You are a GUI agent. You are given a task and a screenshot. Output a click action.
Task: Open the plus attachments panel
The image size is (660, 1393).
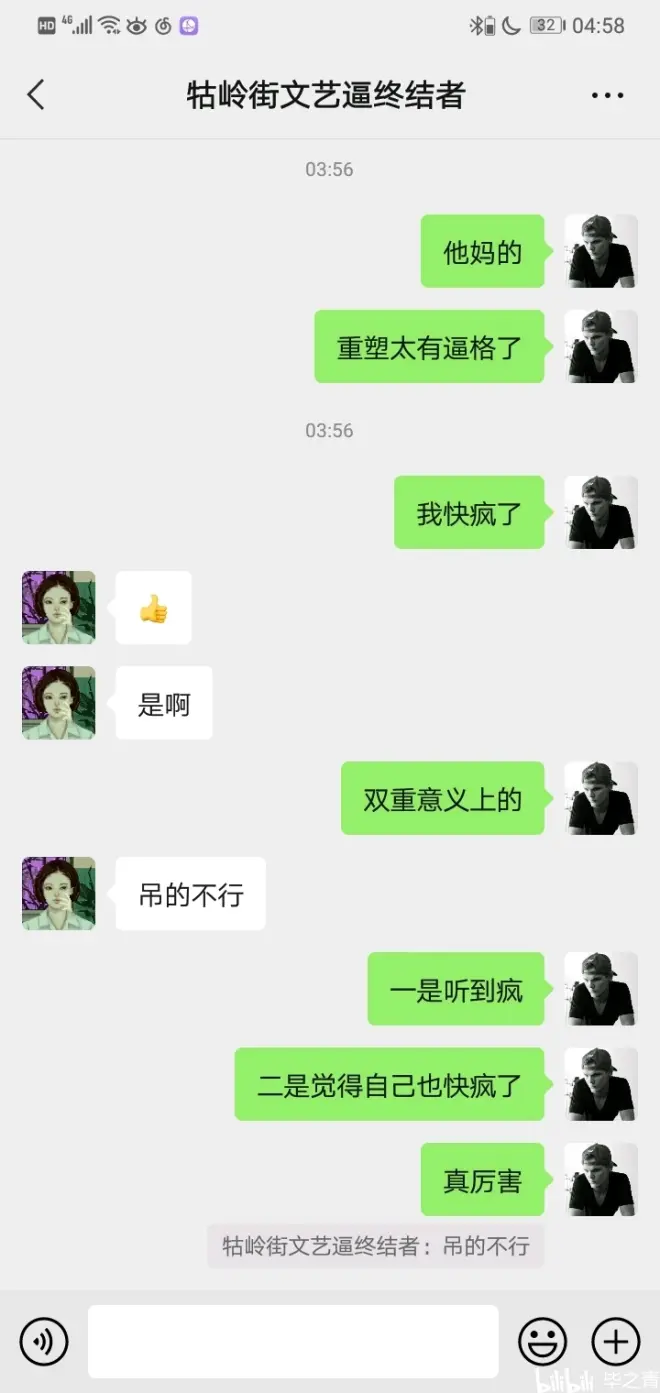(x=616, y=1341)
